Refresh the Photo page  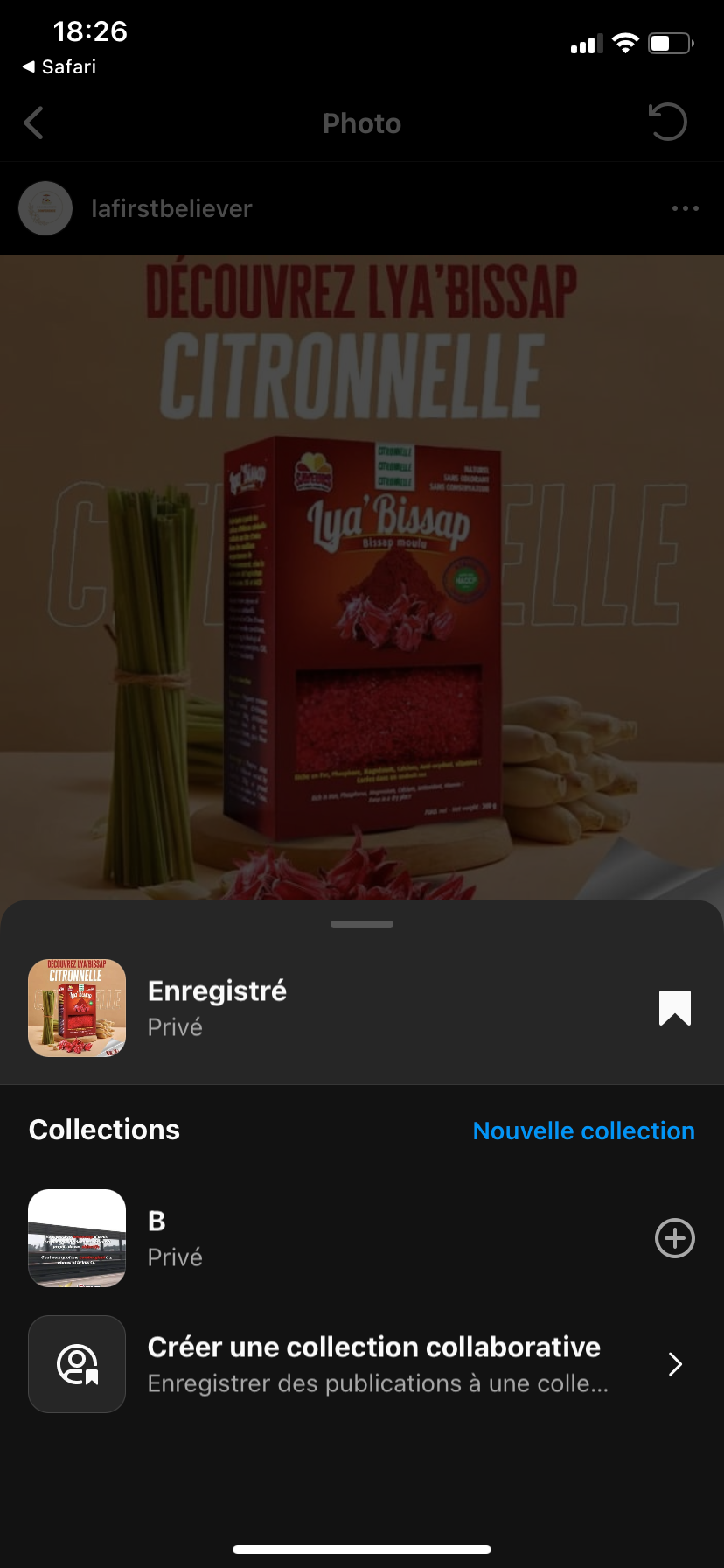pos(668,122)
